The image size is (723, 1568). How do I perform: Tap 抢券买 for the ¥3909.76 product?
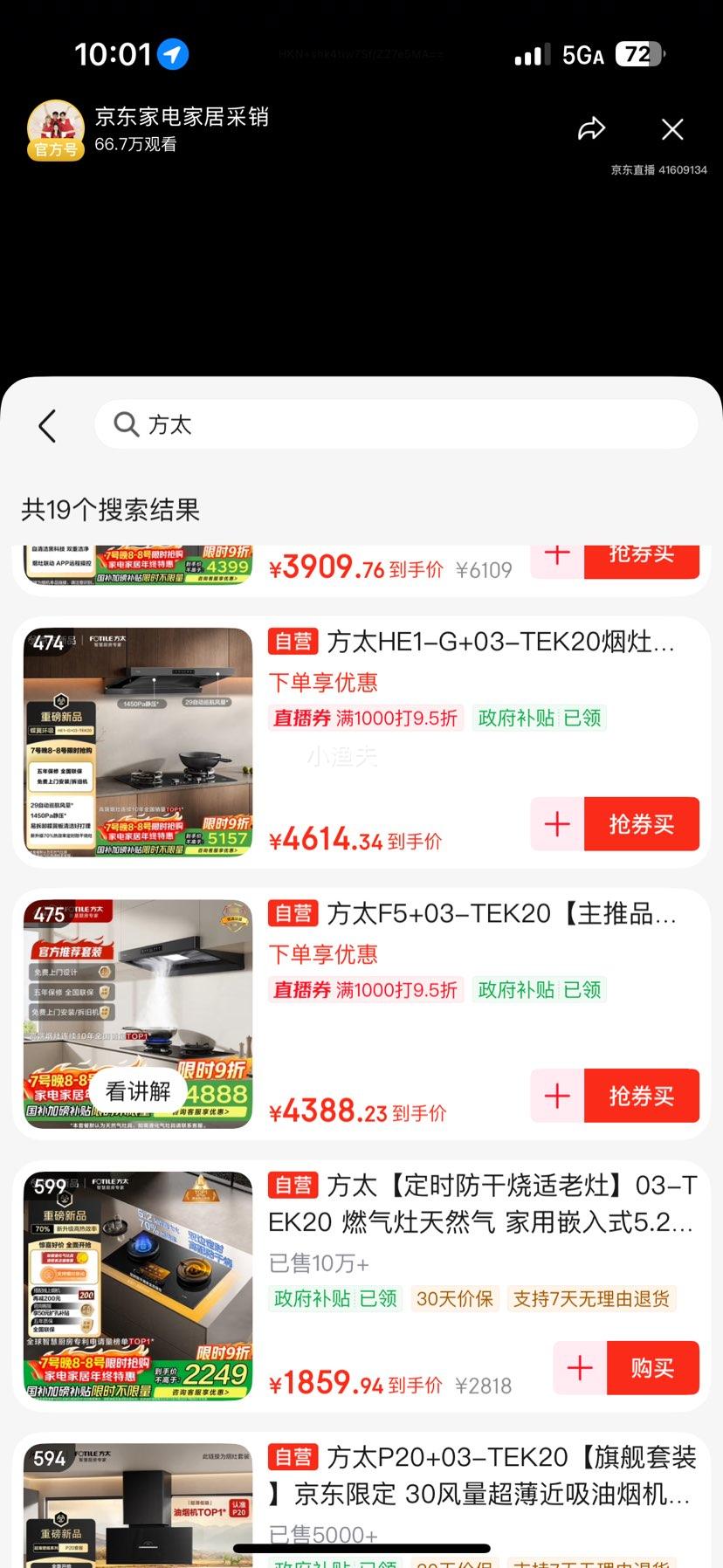click(x=642, y=559)
